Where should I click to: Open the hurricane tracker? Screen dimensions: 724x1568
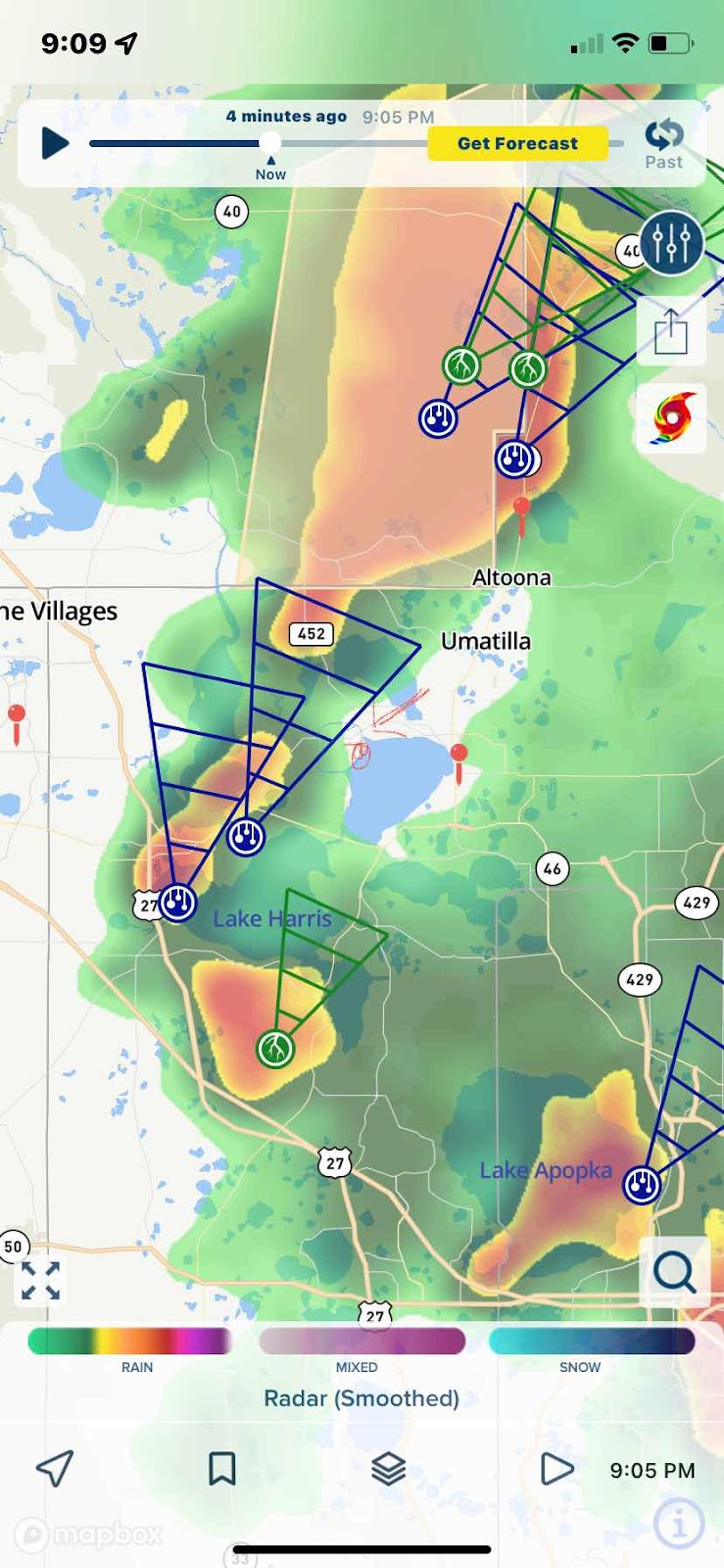pyautogui.click(x=672, y=418)
